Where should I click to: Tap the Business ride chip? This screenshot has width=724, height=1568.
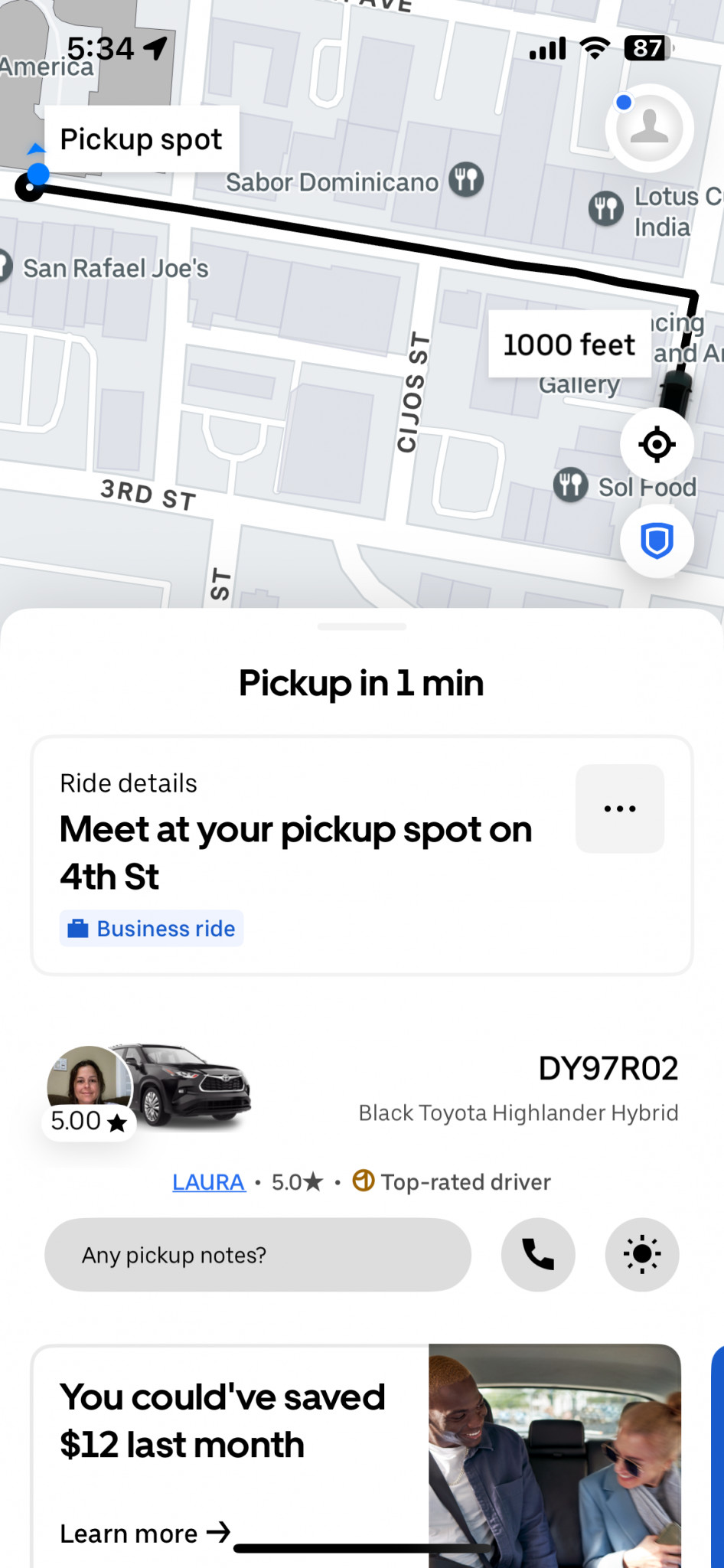coord(152,929)
